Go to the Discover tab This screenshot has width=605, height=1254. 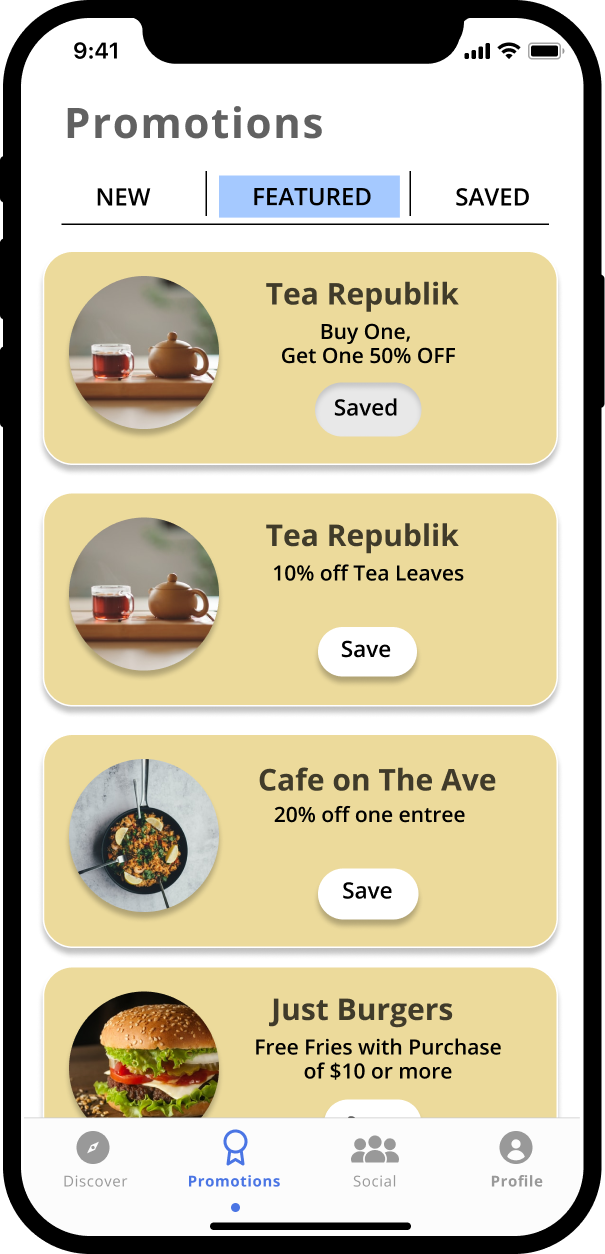(x=95, y=1160)
